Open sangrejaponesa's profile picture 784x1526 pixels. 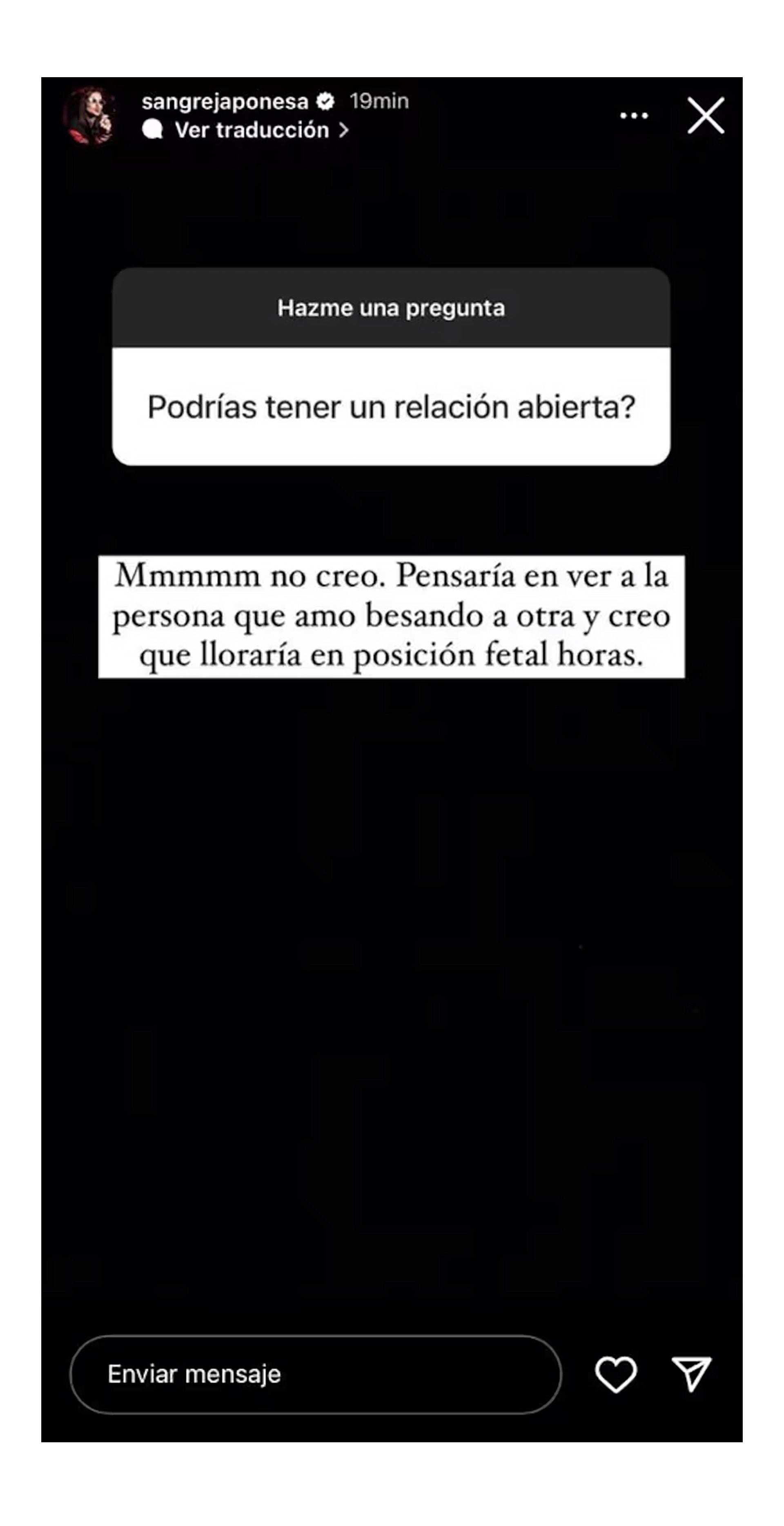89,116
